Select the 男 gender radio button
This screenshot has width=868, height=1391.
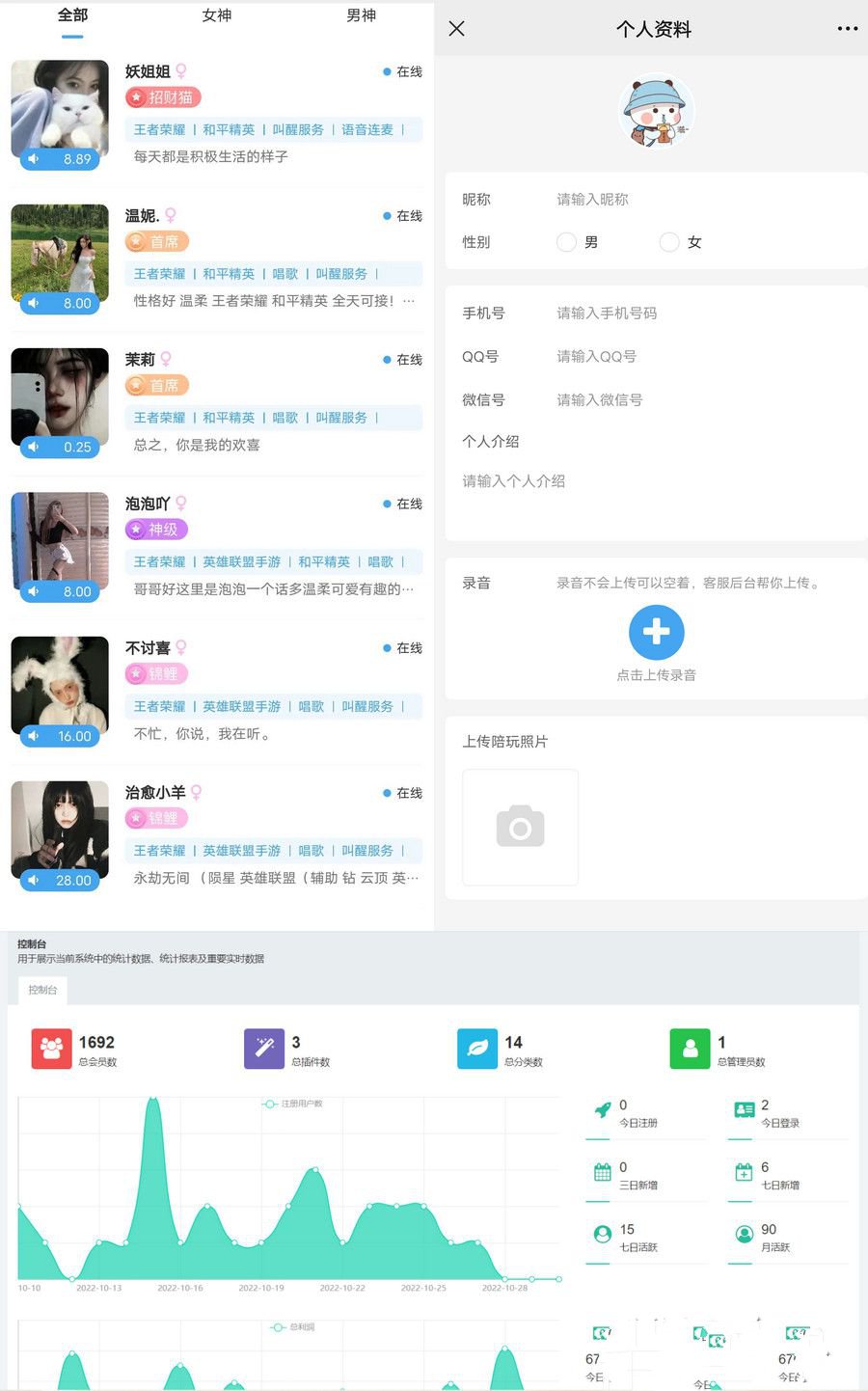click(566, 242)
